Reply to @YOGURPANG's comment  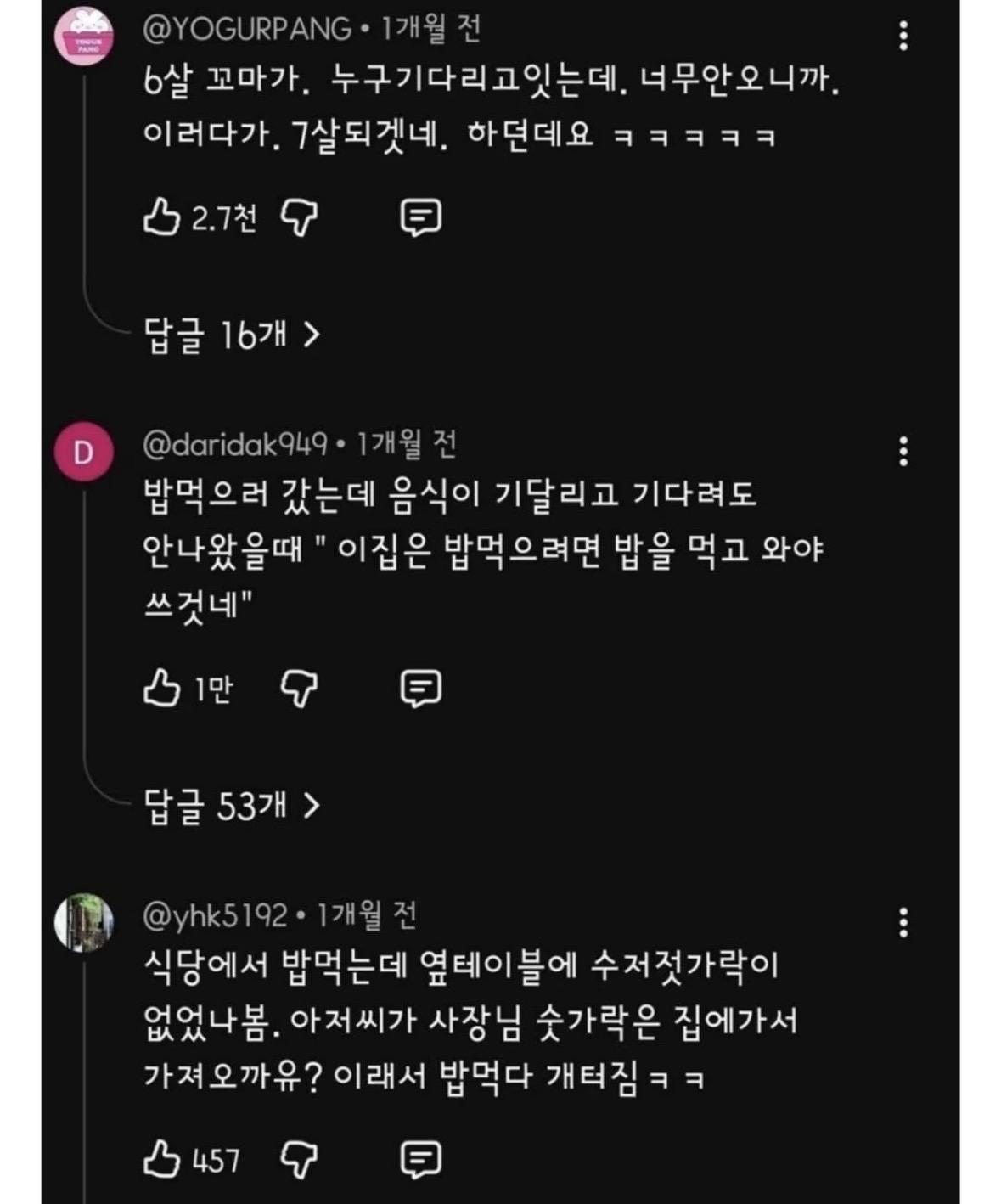point(420,217)
